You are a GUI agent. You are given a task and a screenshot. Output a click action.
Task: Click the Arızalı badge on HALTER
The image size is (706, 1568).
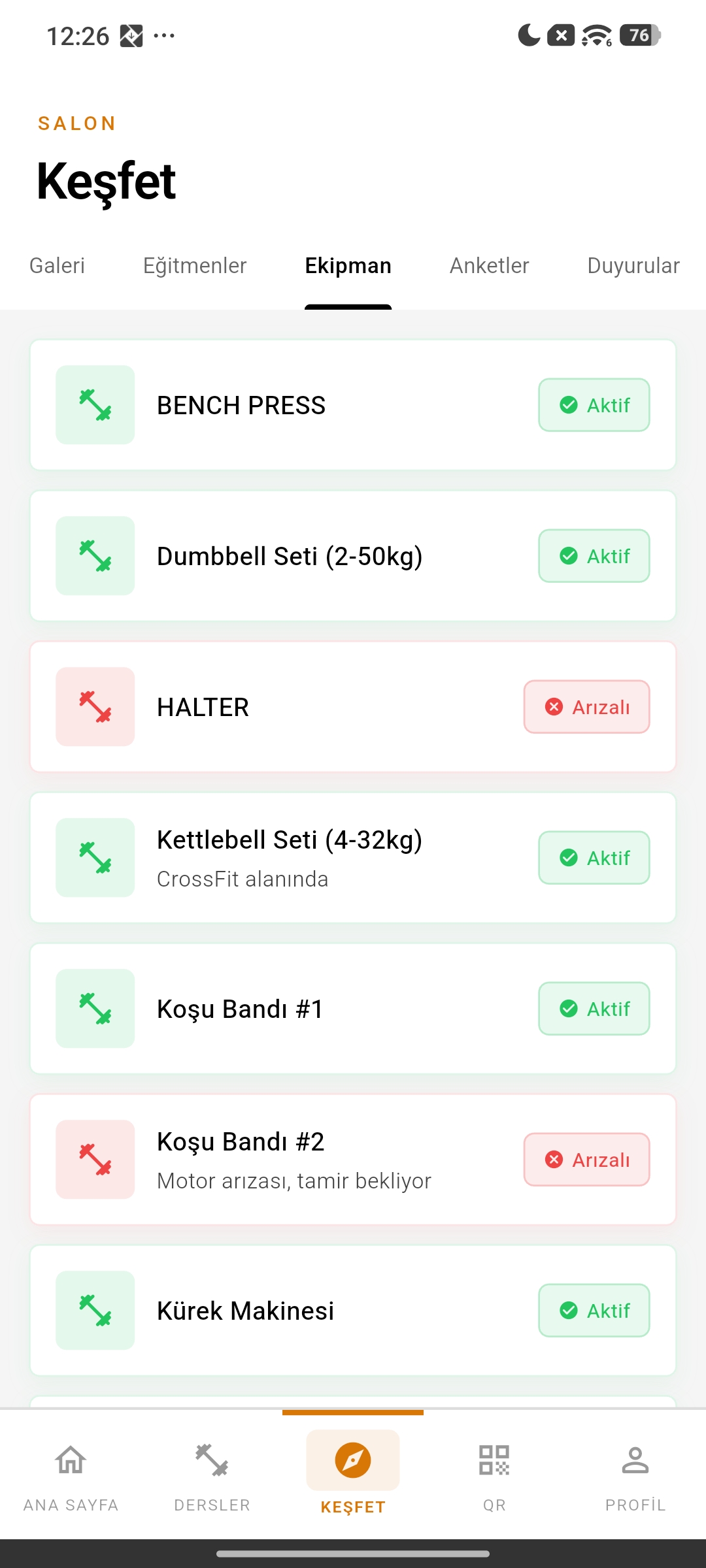pyautogui.click(x=586, y=706)
